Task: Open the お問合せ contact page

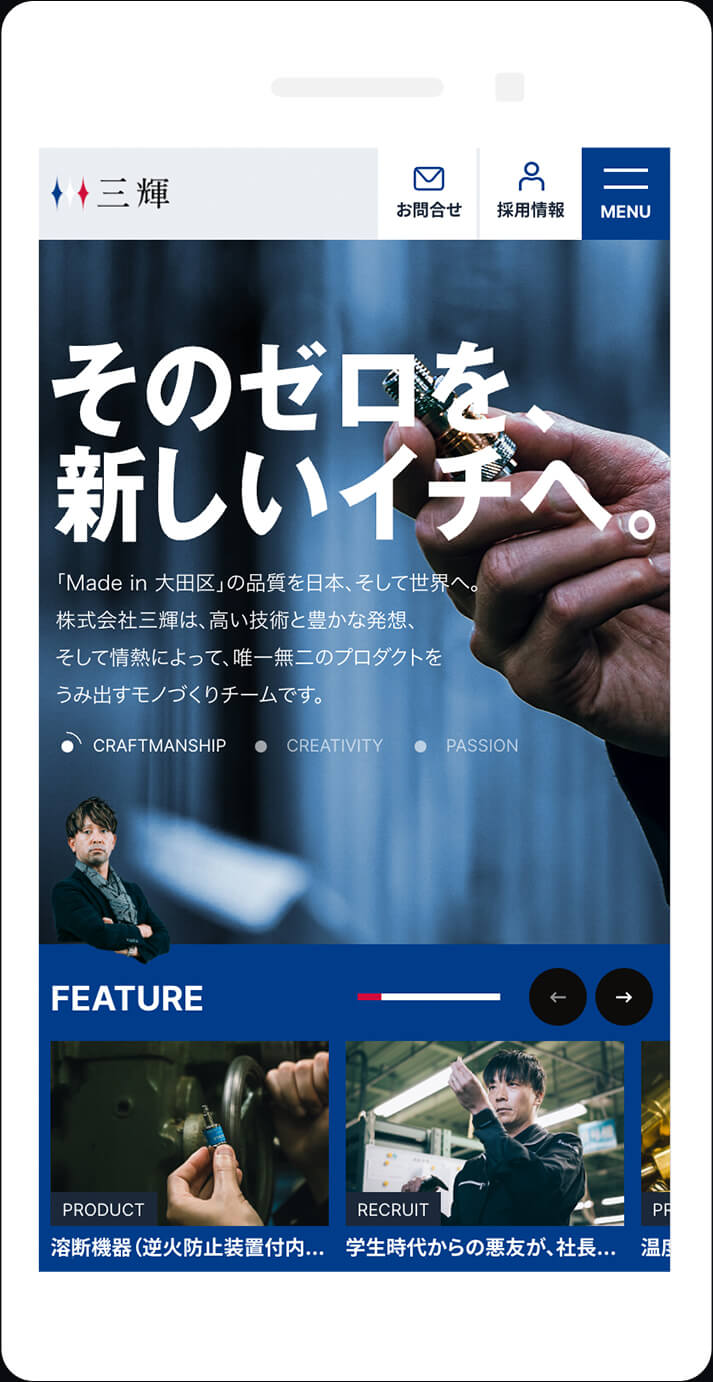Action: (428, 193)
